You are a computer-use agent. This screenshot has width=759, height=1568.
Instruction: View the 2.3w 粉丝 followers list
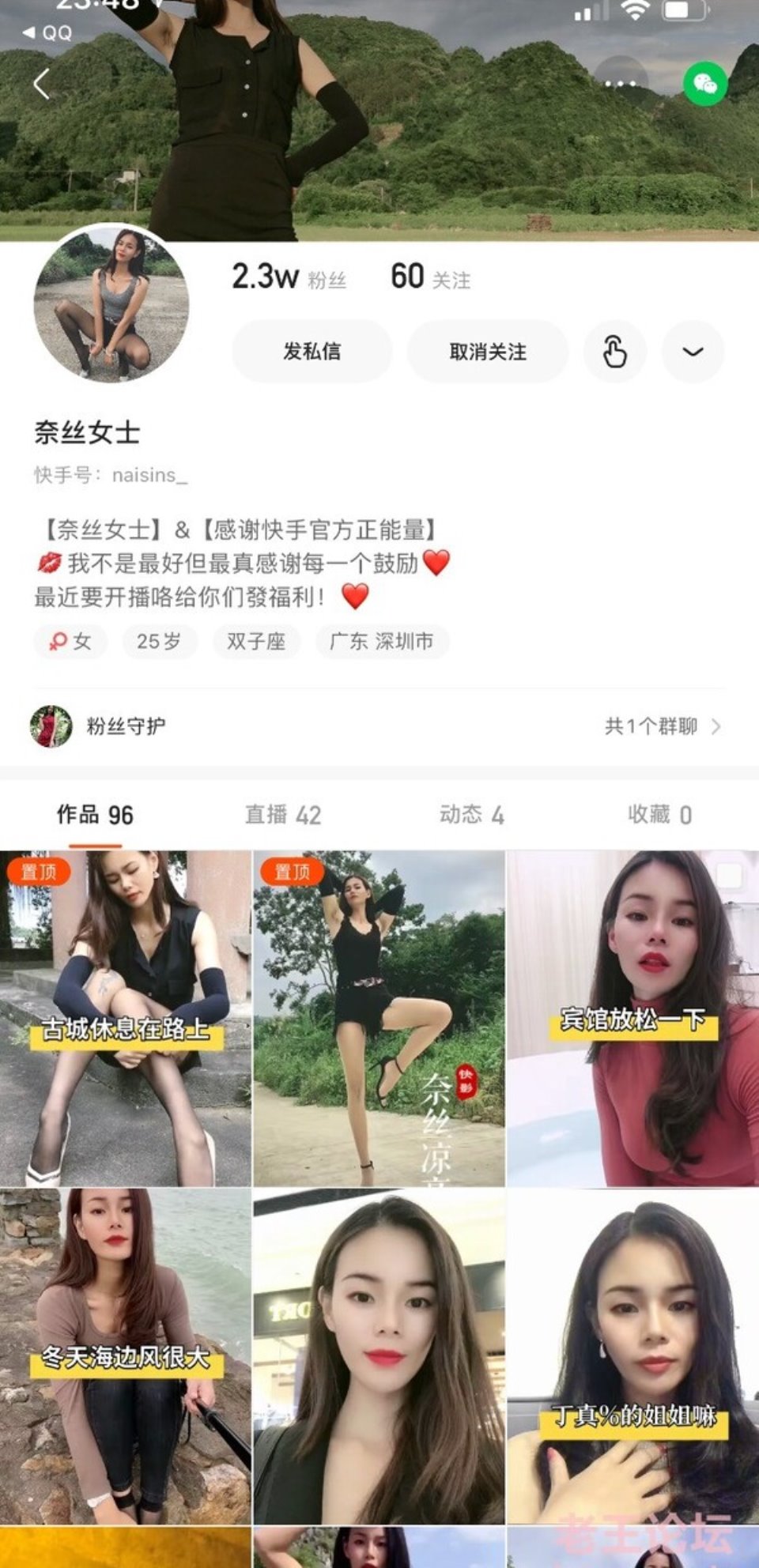coord(288,277)
